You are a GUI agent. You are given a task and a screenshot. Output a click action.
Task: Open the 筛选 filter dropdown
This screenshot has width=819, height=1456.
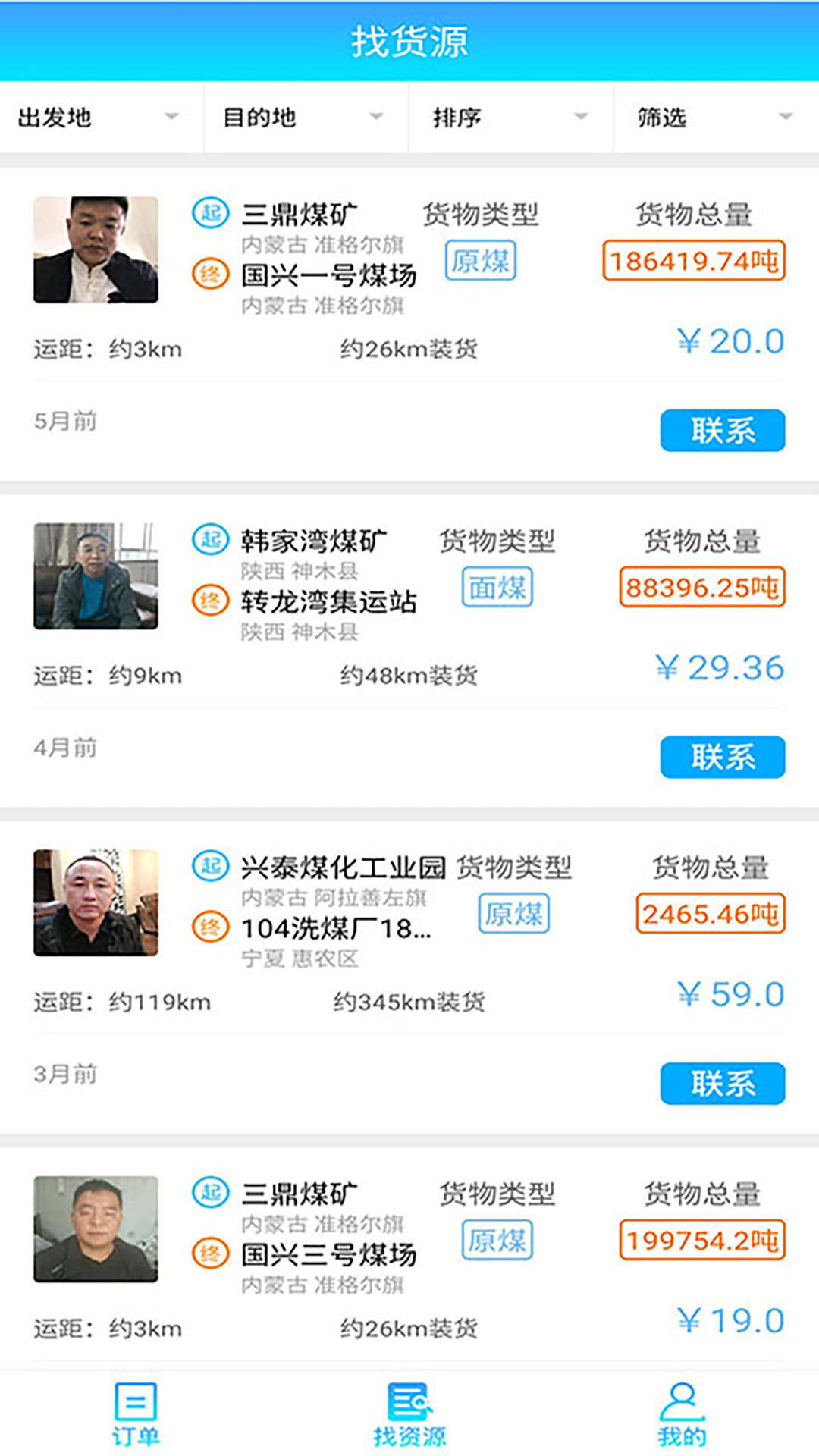coord(714,118)
